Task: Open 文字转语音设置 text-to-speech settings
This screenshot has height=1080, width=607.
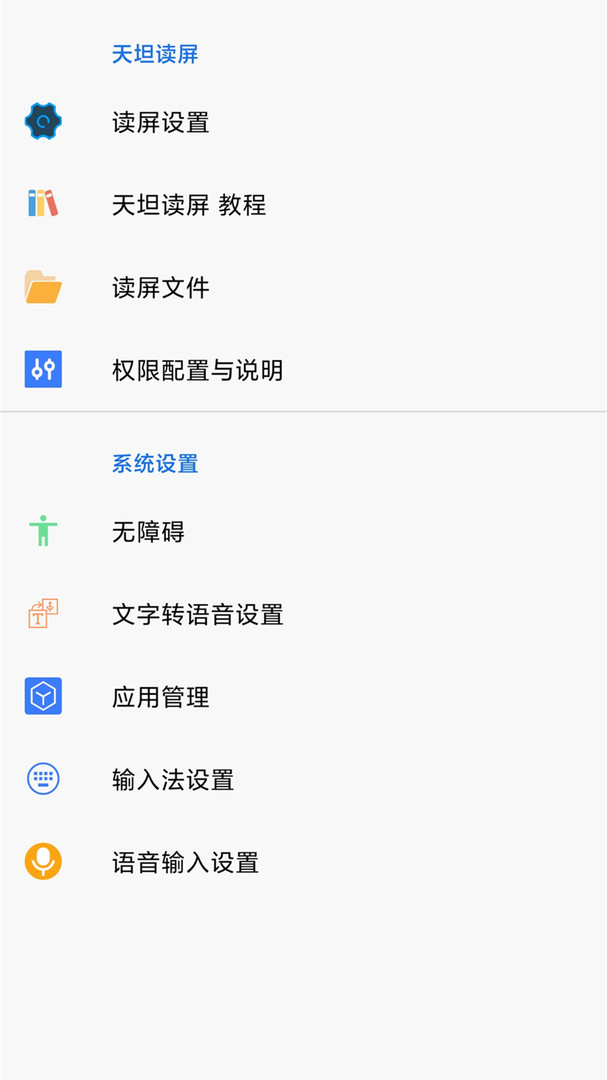Action: [197, 614]
